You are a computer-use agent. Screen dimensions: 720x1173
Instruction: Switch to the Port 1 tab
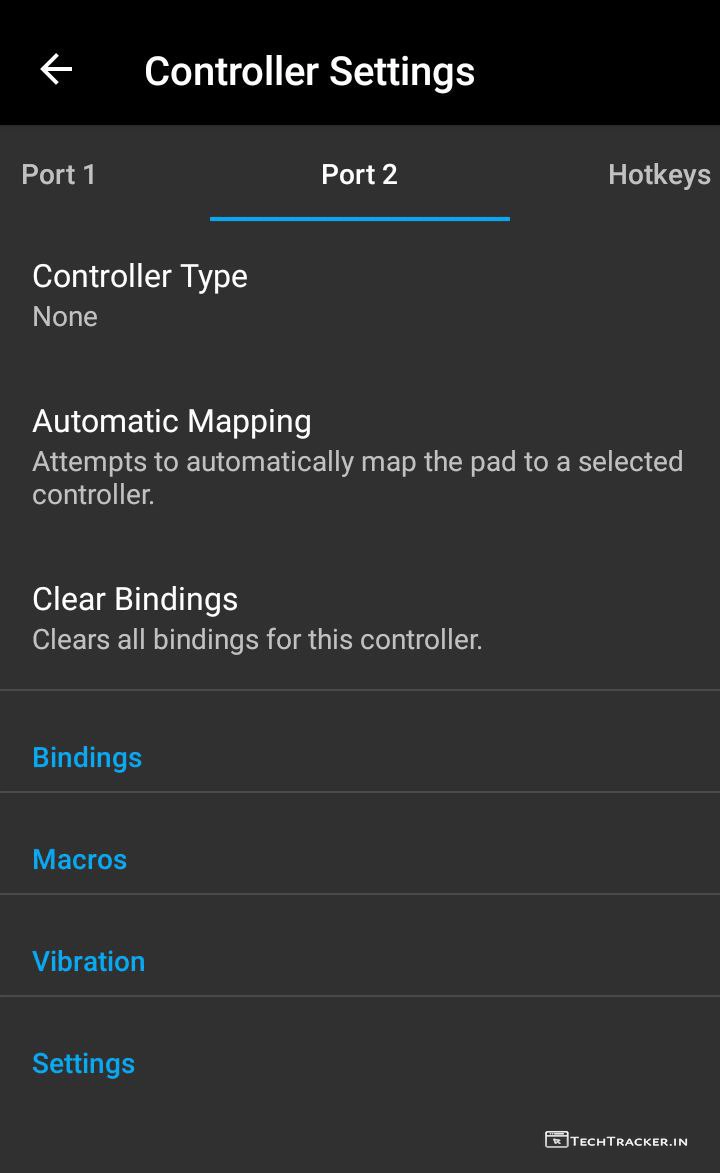pos(59,175)
